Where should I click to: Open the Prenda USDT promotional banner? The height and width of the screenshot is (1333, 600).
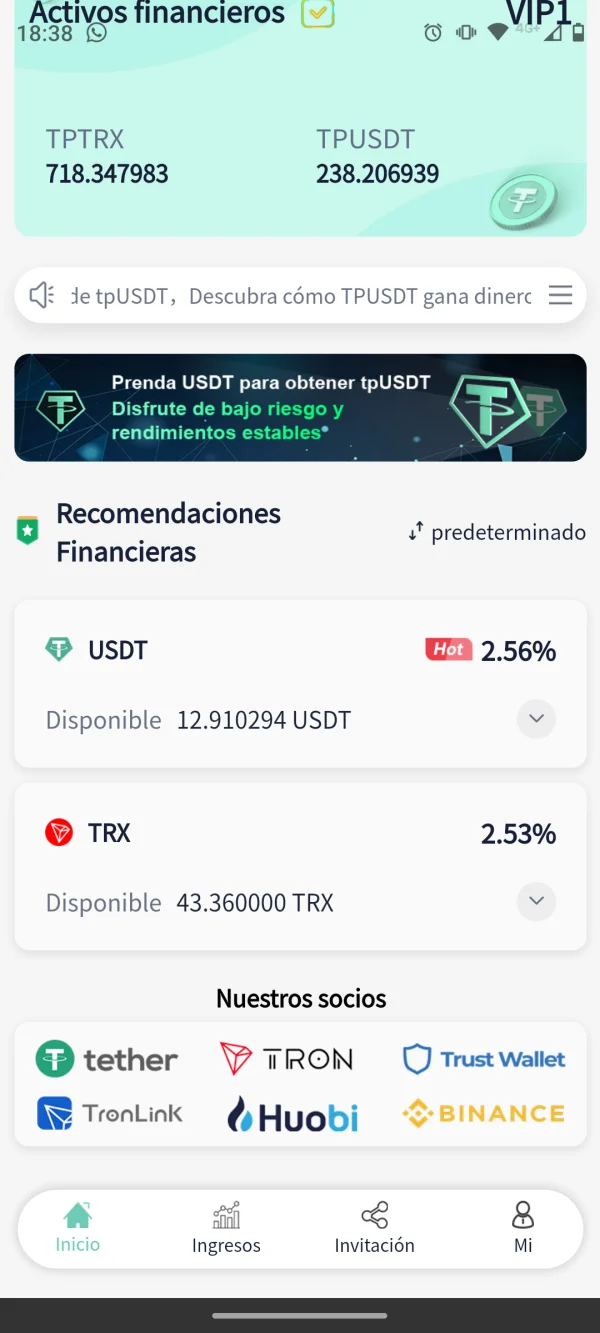point(300,407)
